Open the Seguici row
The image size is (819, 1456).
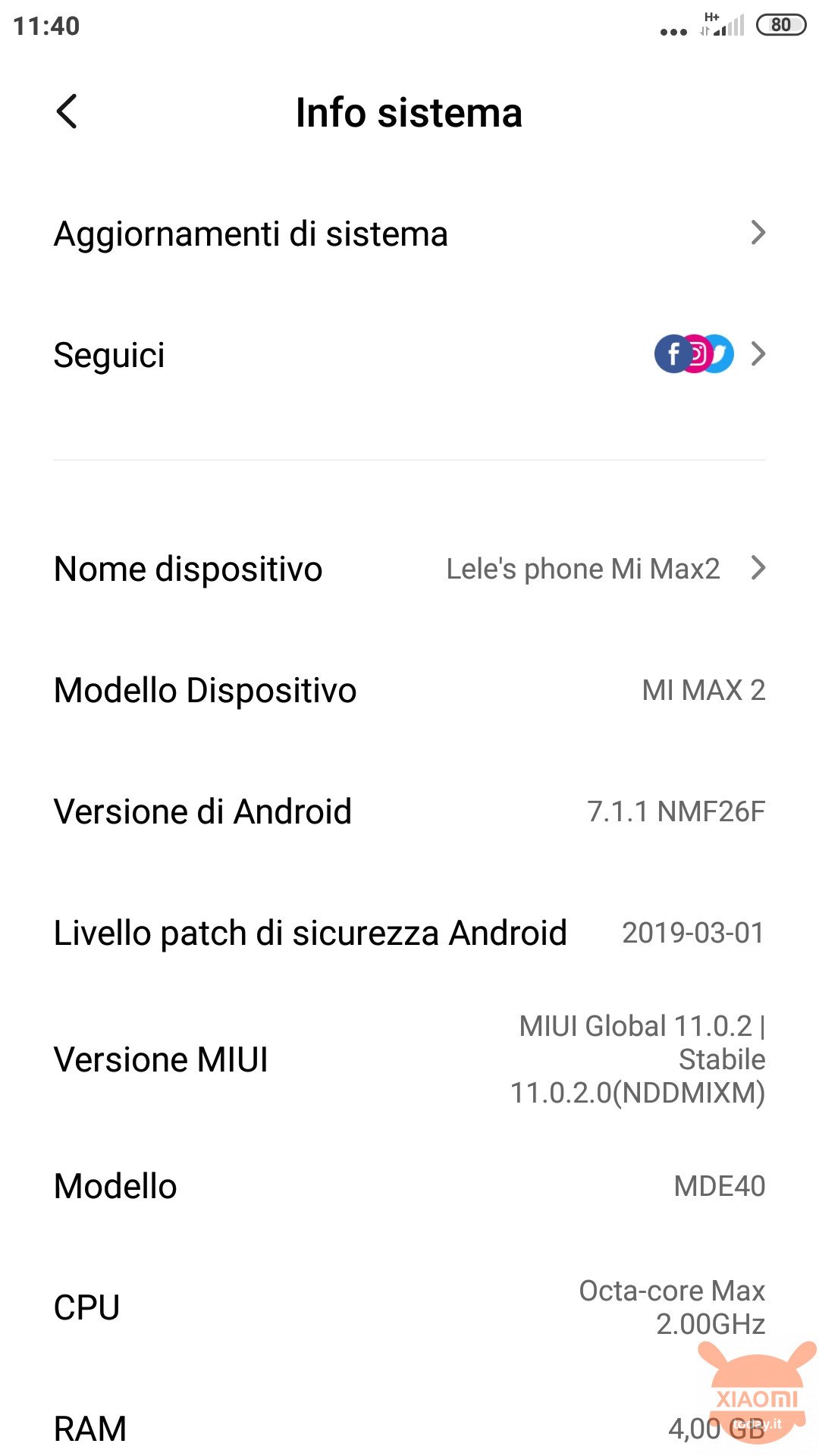tap(409, 354)
